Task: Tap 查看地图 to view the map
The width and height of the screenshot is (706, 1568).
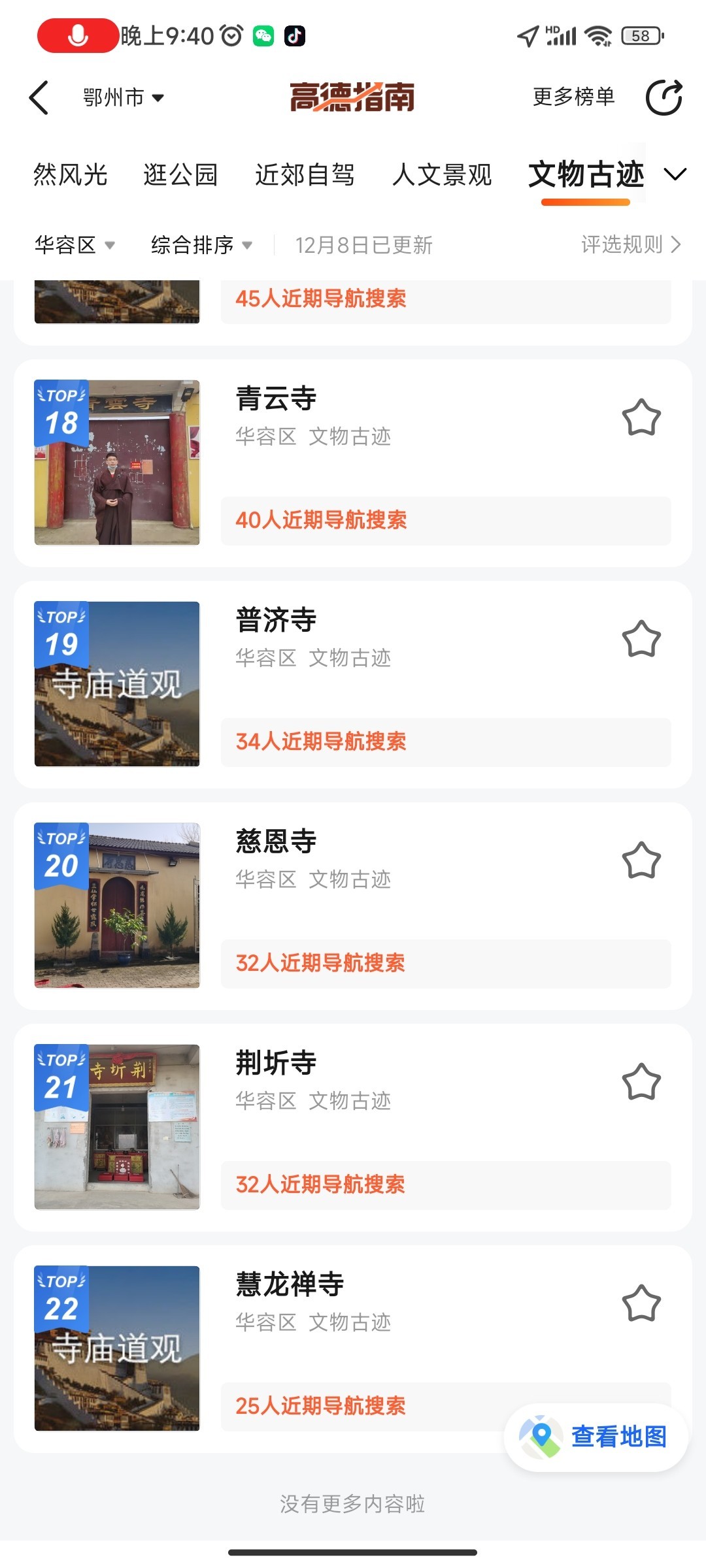Action: pyautogui.click(x=596, y=1437)
